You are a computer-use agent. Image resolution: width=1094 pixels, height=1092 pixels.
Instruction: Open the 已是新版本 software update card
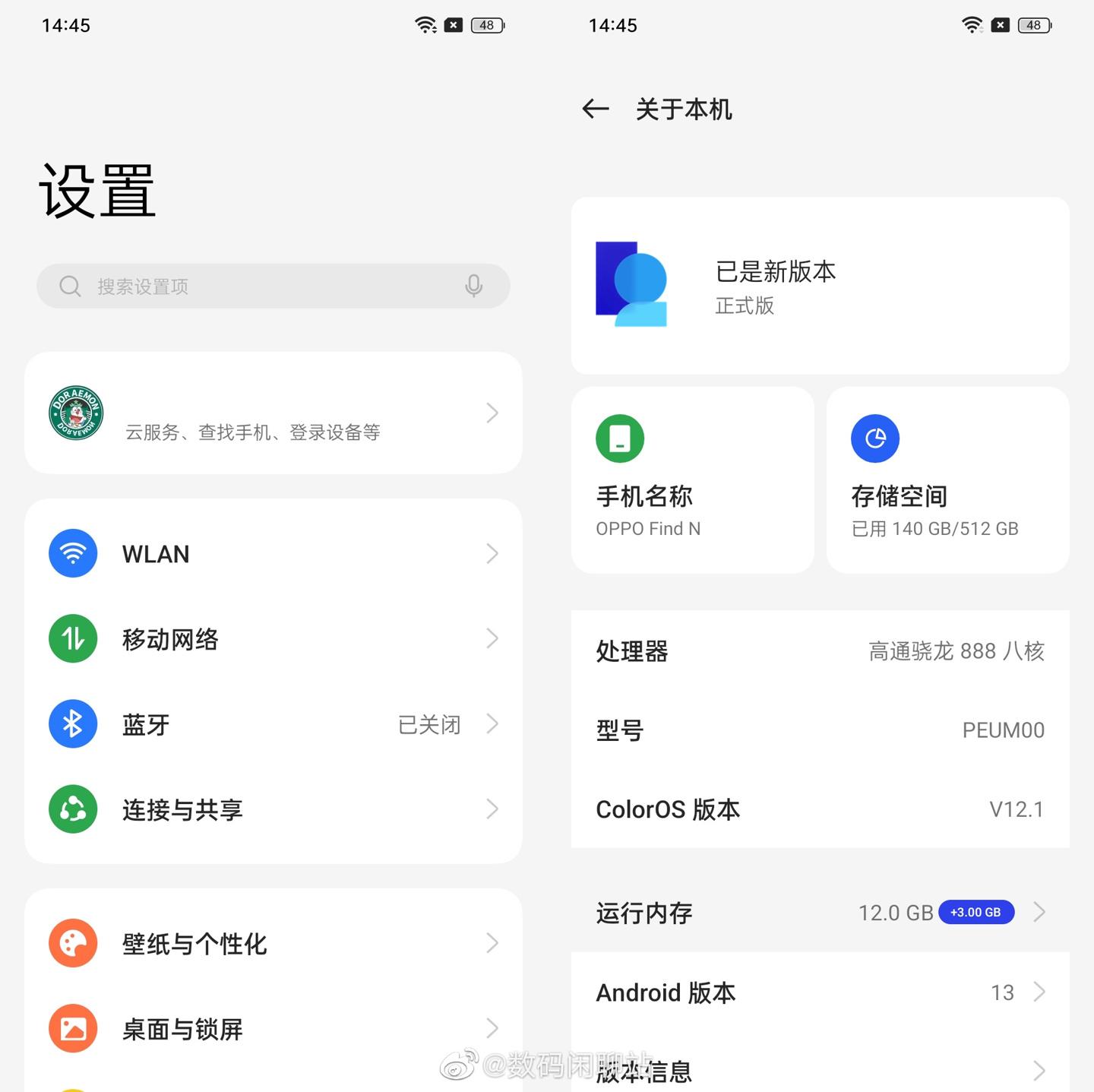(x=820, y=286)
